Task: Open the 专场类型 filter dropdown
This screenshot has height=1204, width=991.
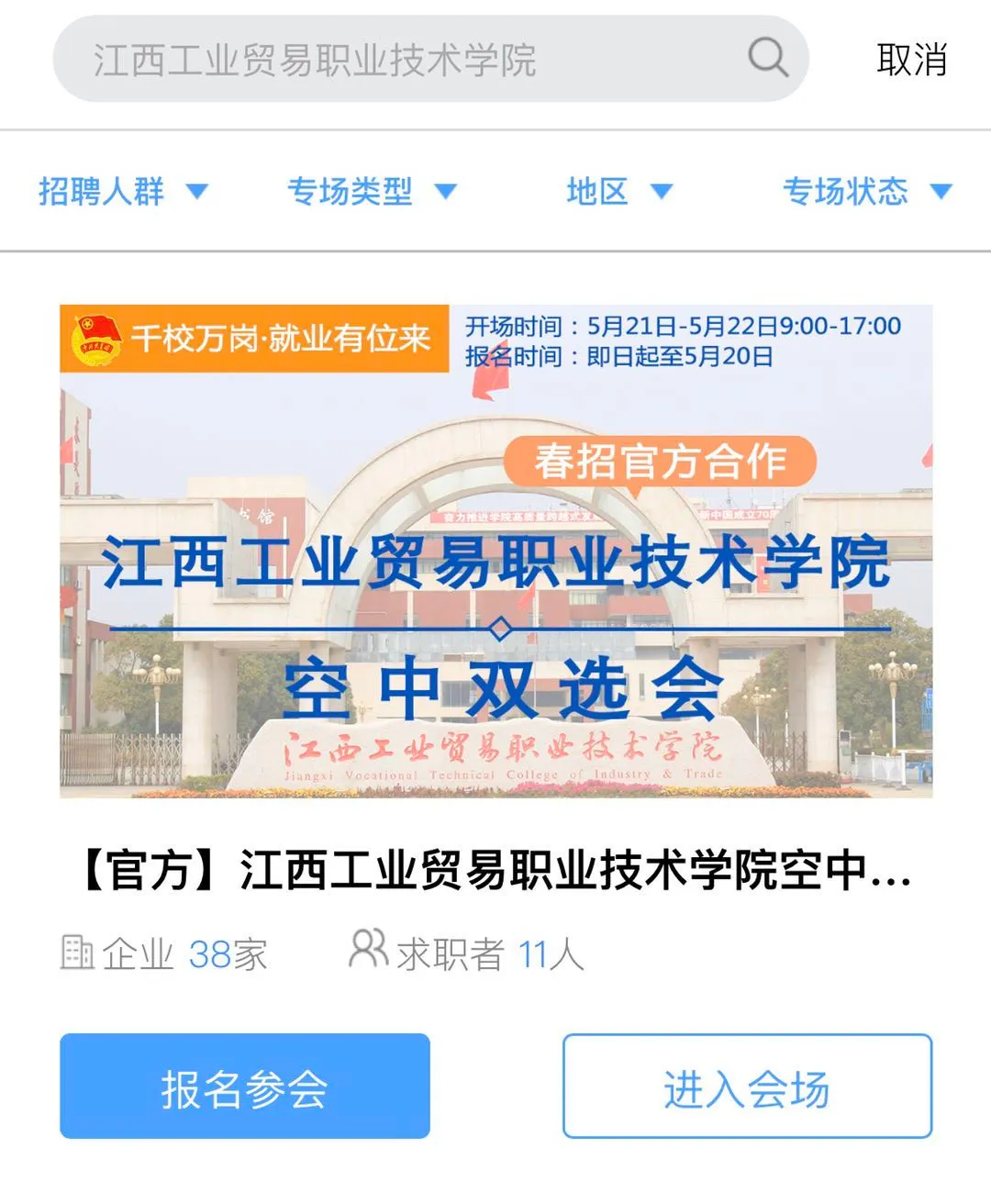Action: pyautogui.click(x=371, y=191)
